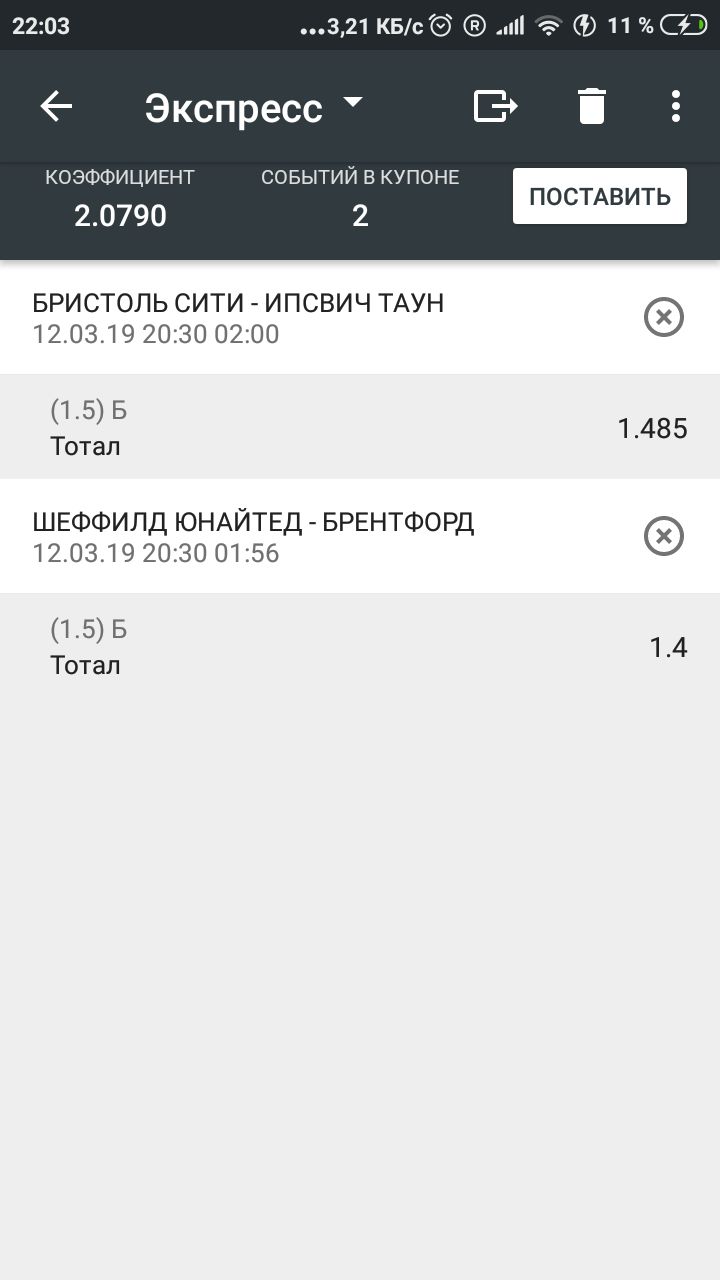The height and width of the screenshot is (1280, 720).
Task: Delete the coupon with the trash icon
Action: tap(592, 105)
